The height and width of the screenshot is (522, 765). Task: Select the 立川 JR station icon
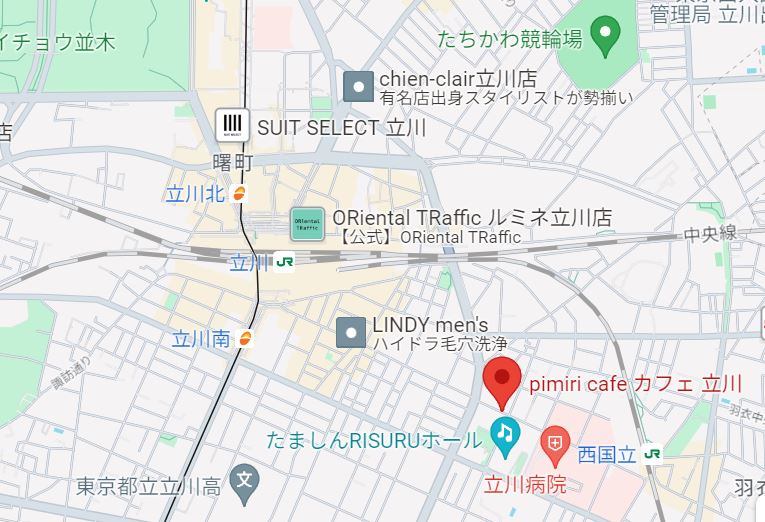click(x=286, y=263)
